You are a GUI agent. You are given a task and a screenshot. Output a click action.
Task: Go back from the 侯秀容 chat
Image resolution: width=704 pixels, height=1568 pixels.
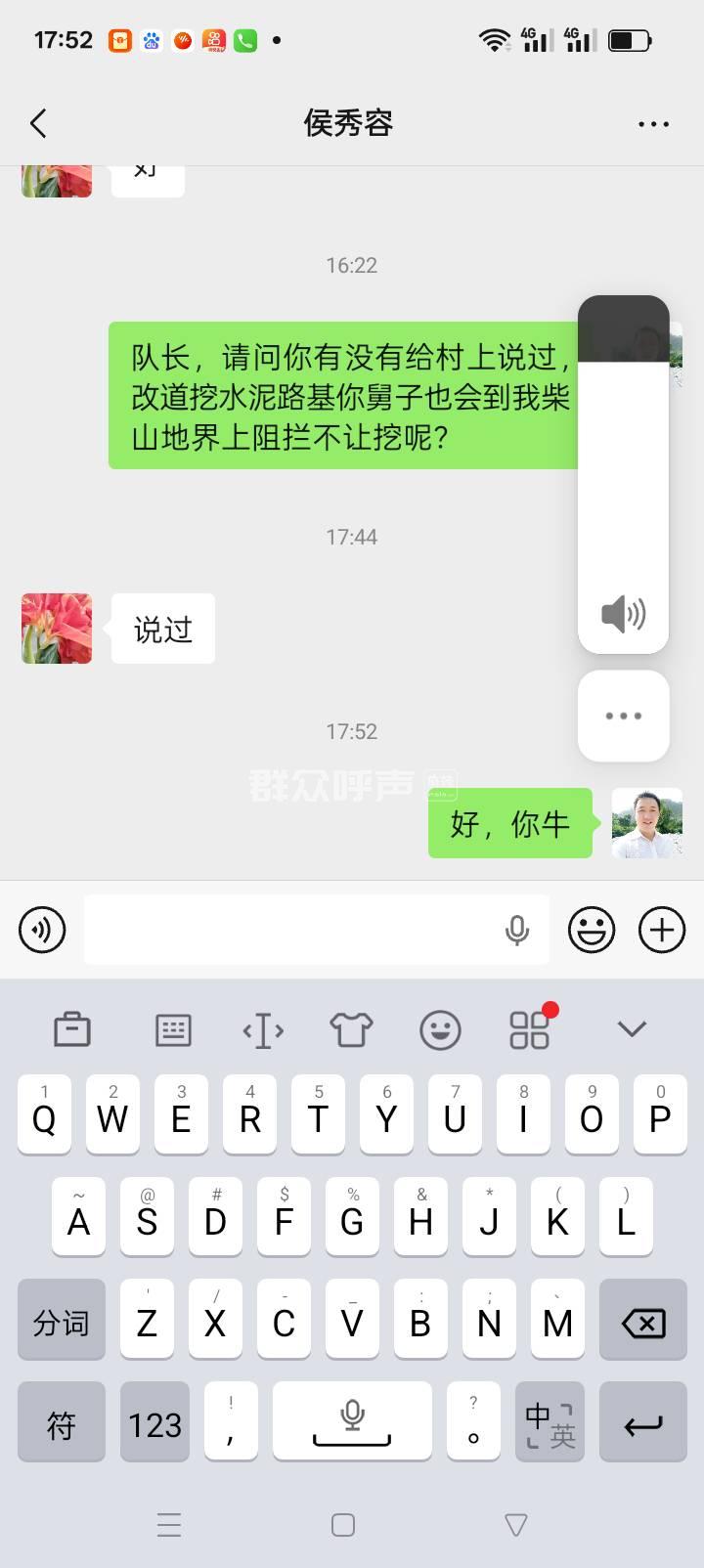click(x=39, y=123)
